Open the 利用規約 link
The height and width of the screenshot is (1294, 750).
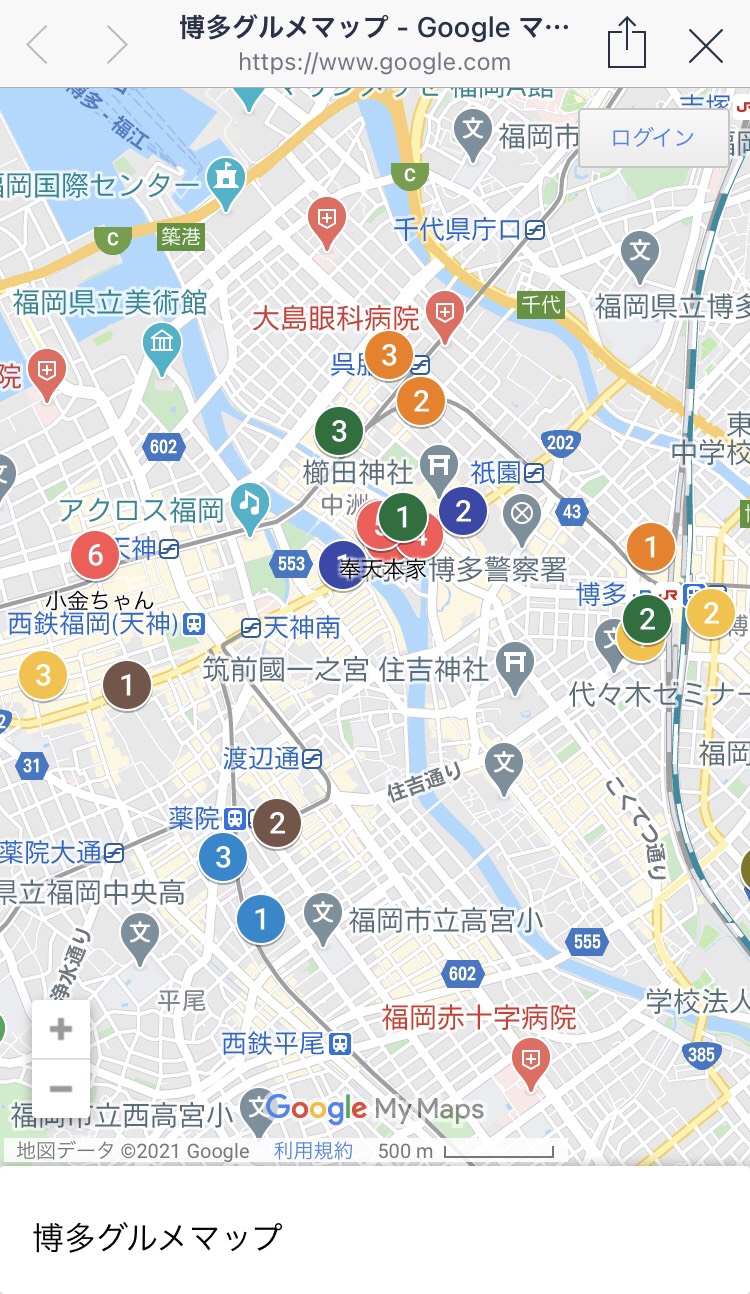point(313,1151)
